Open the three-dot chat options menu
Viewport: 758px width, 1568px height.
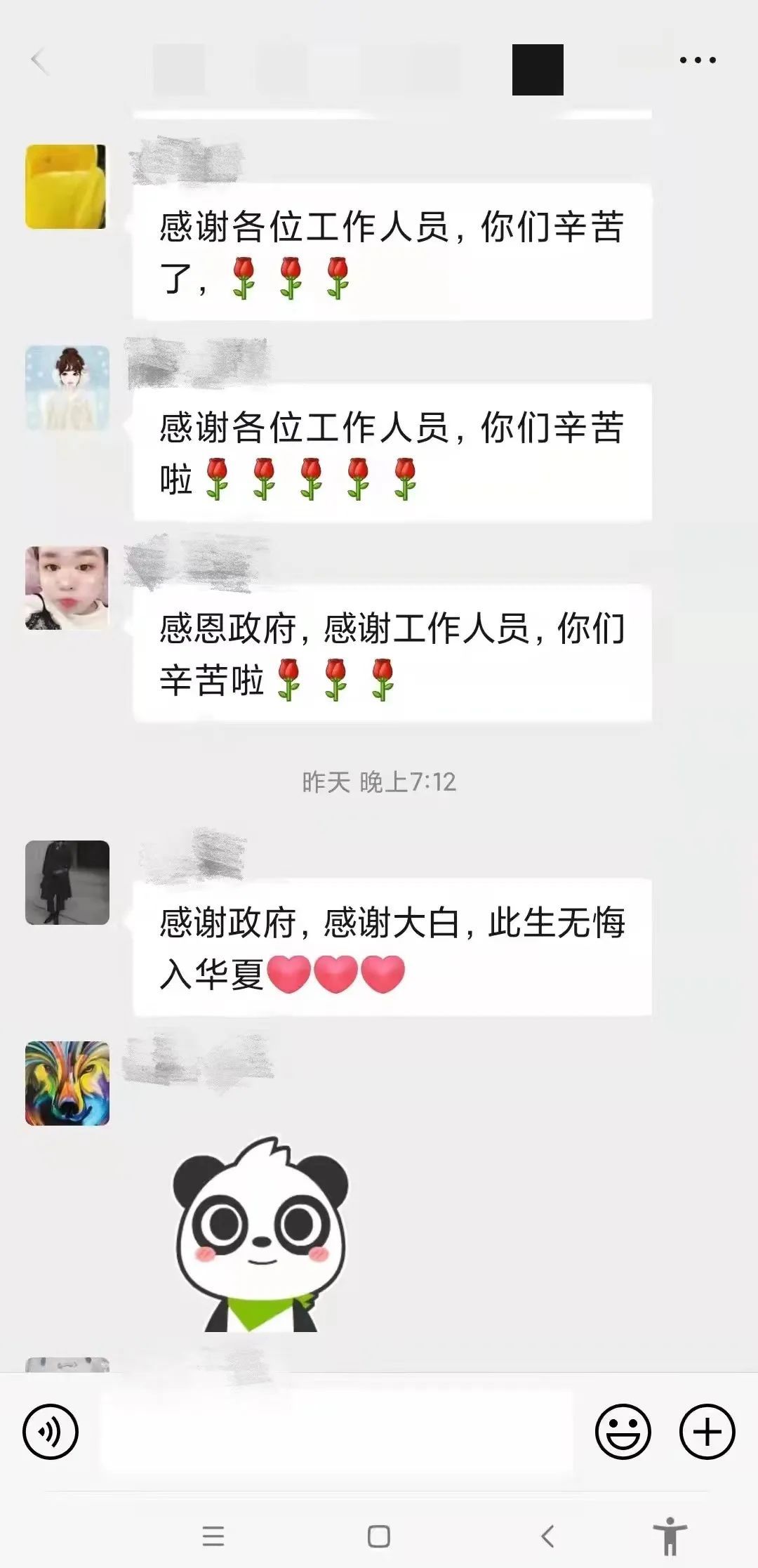click(698, 60)
